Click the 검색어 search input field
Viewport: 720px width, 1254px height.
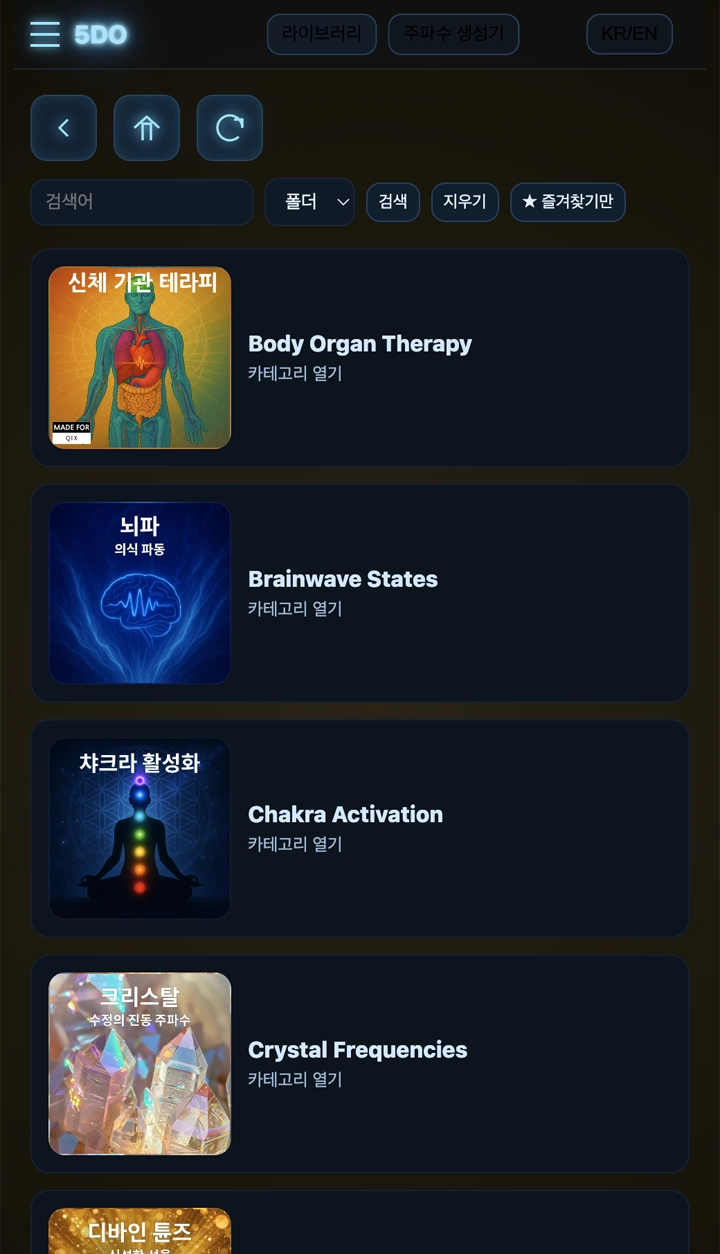click(x=141, y=202)
